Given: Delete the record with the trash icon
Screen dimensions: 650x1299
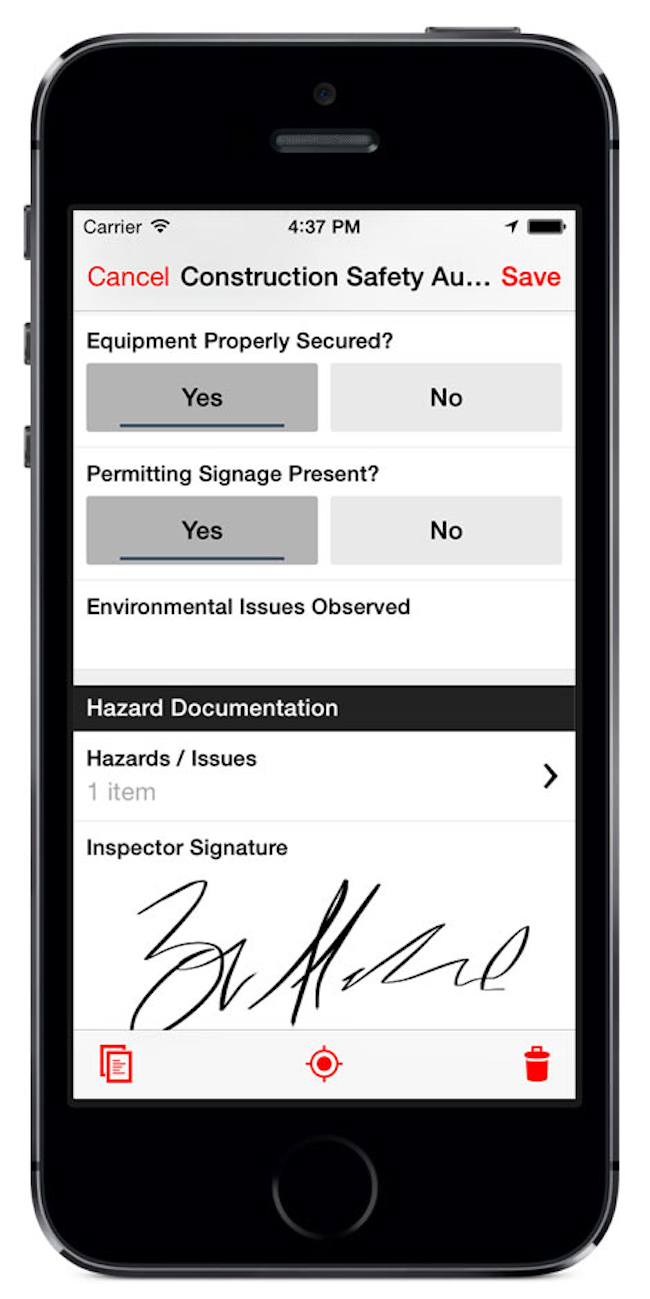Looking at the screenshot, I should (537, 1064).
